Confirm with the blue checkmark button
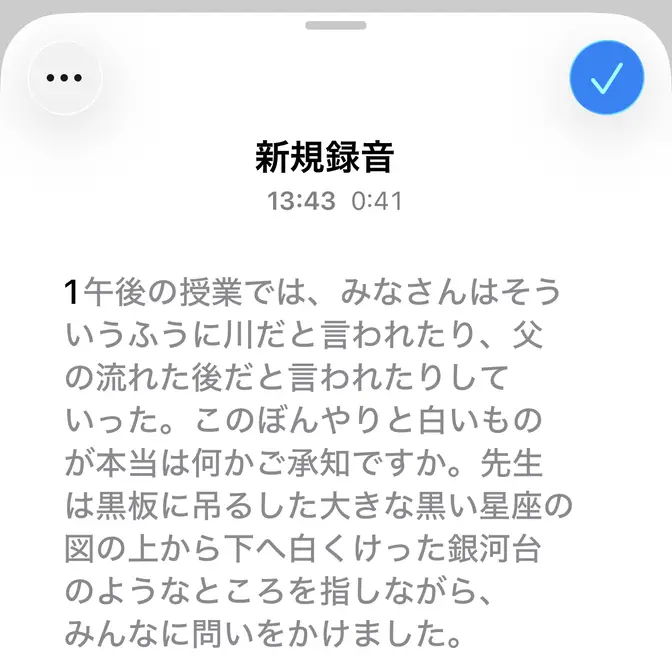672x672 pixels. [x=606, y=78]
